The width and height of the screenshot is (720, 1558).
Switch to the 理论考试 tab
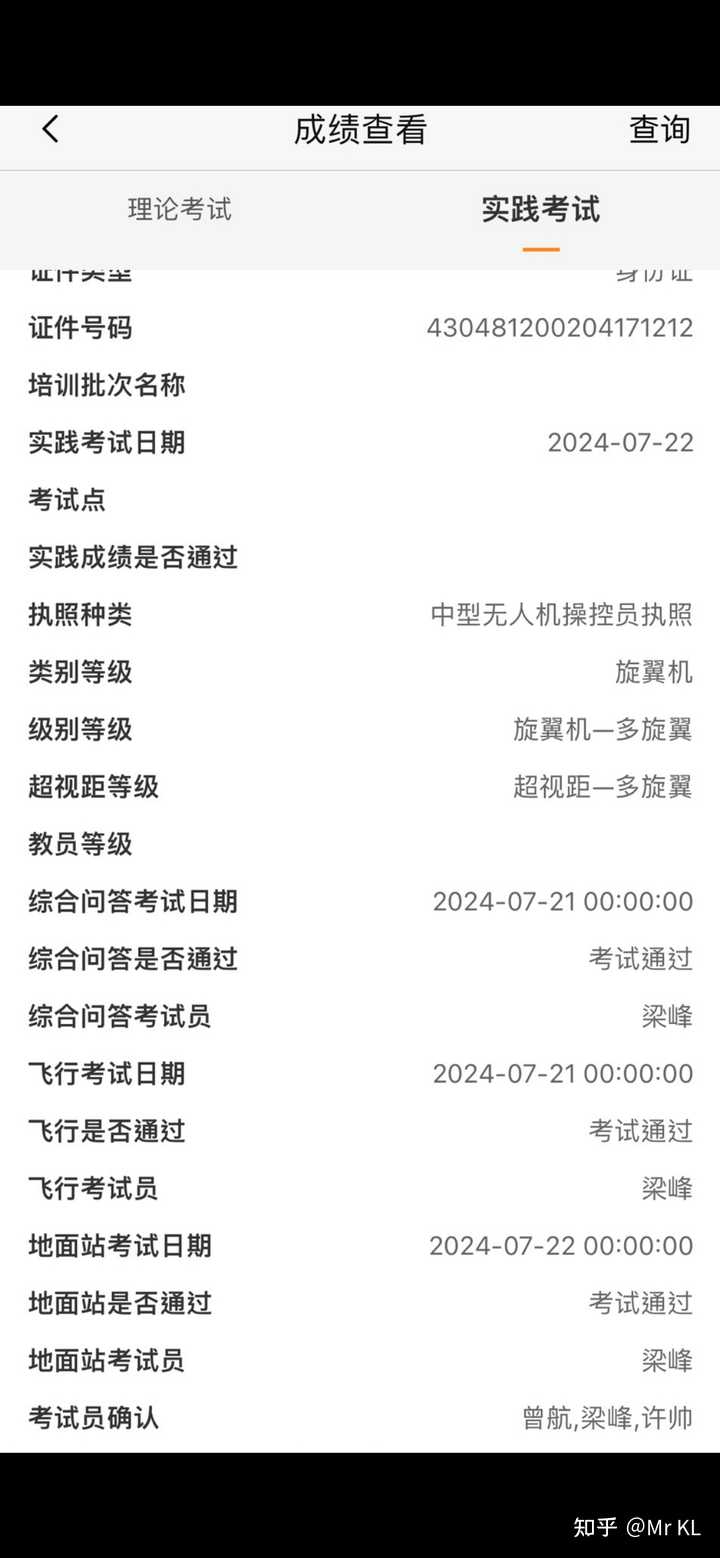180,209
